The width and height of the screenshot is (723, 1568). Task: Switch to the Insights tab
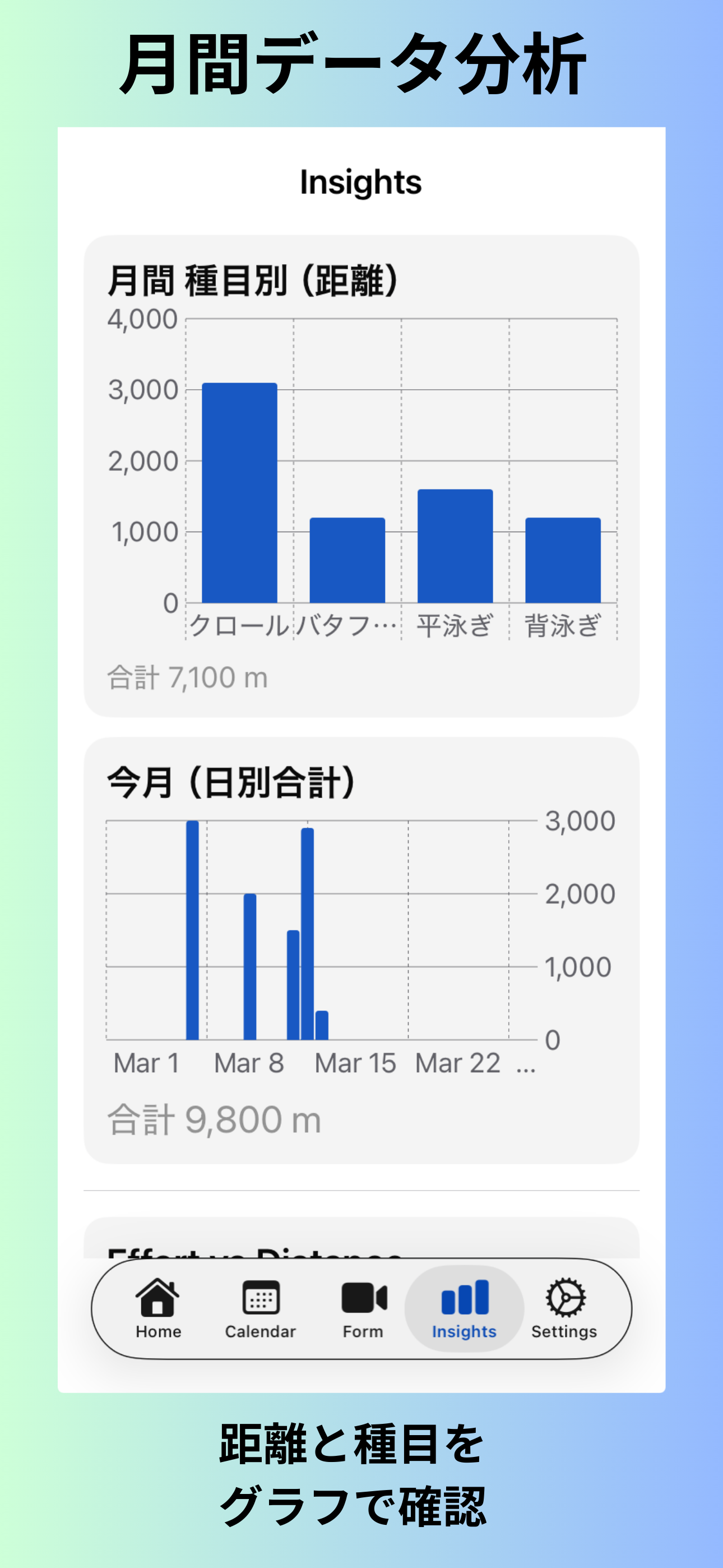(465, 1315)
